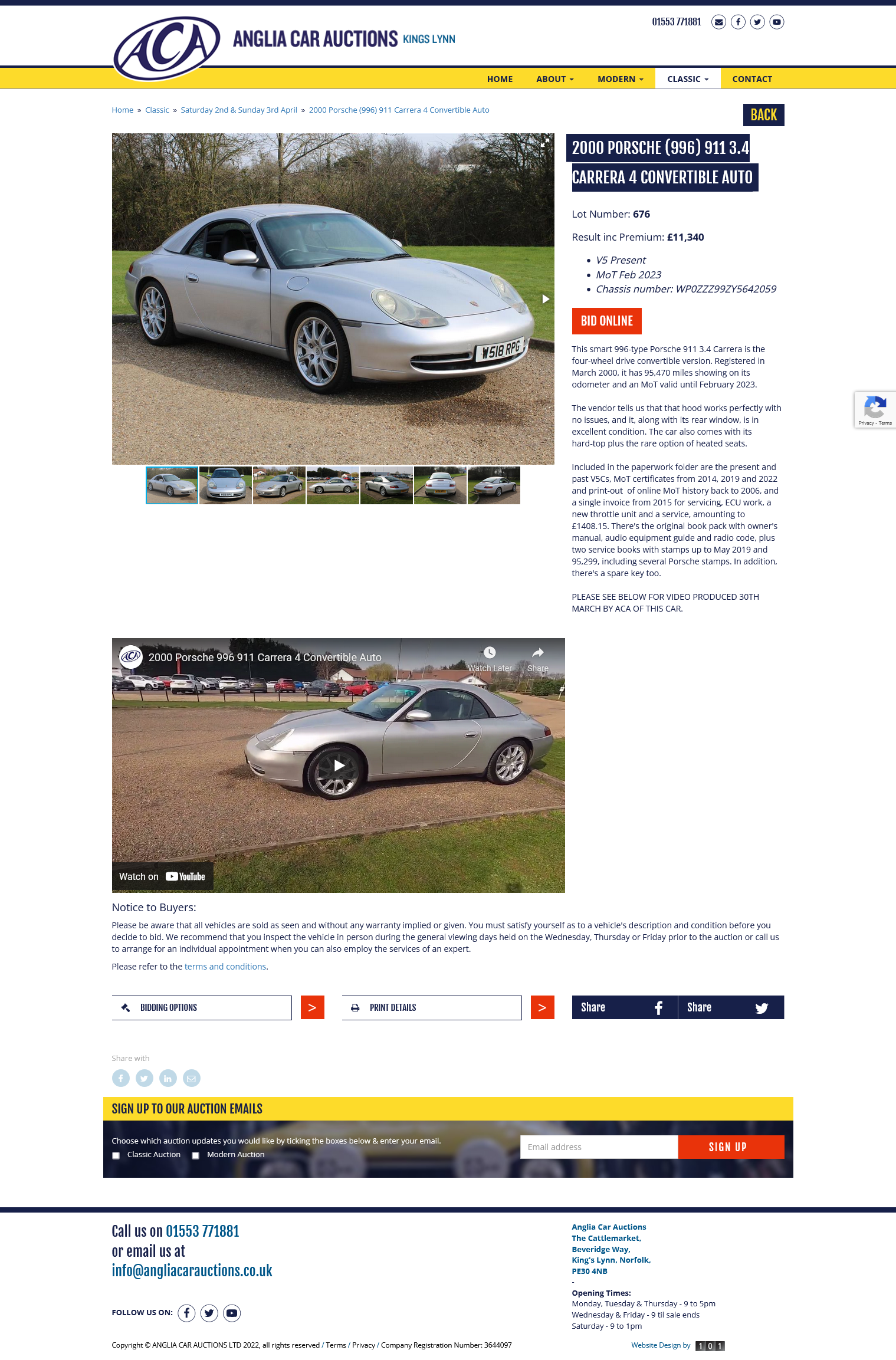The height and width of the screenshot is (1360, 896).
Task: Open Bidding Options
Action: pyautogui.click(x=202, y=1007)
